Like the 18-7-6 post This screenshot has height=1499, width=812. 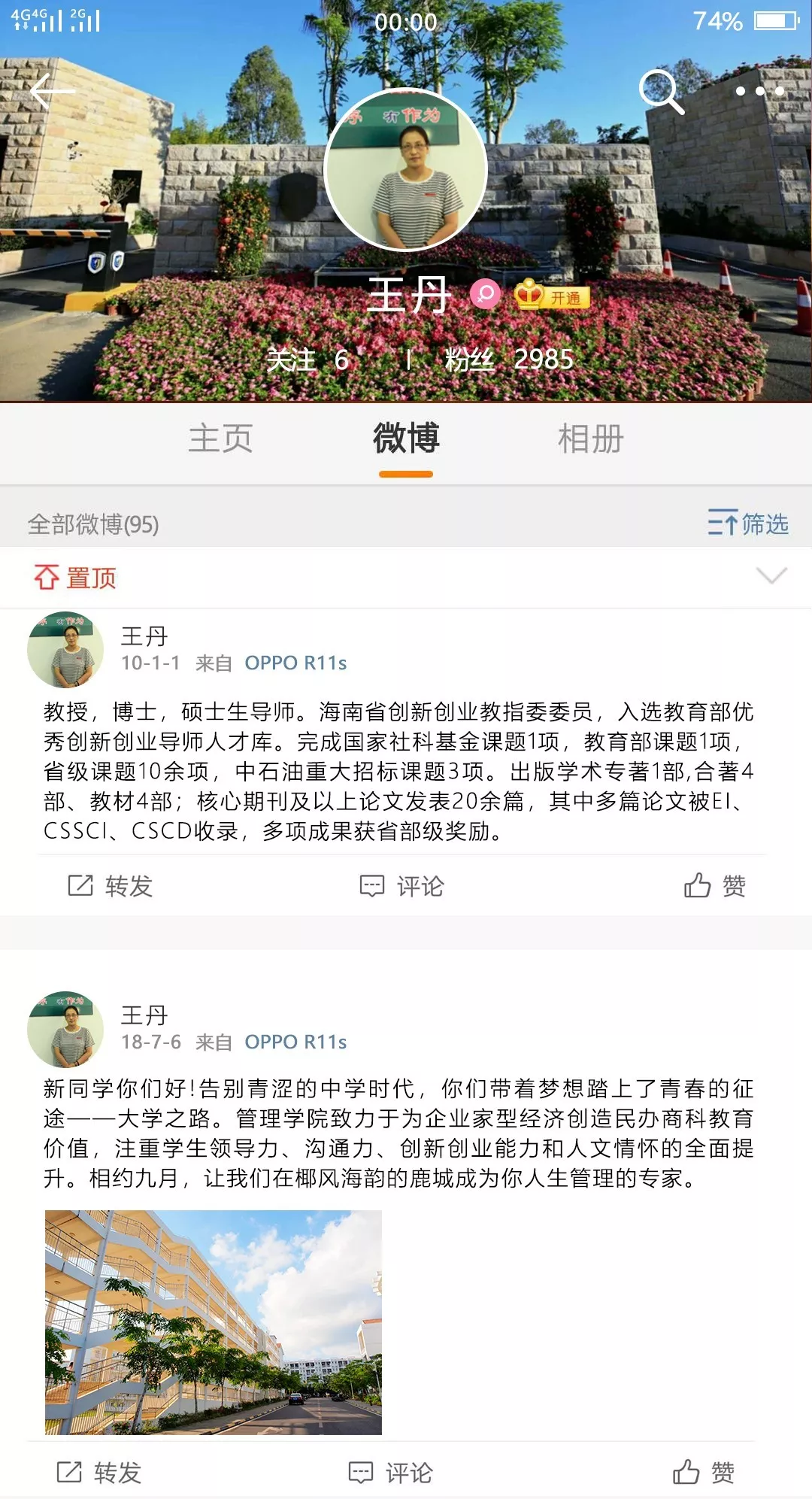[x=703, y=1472]
